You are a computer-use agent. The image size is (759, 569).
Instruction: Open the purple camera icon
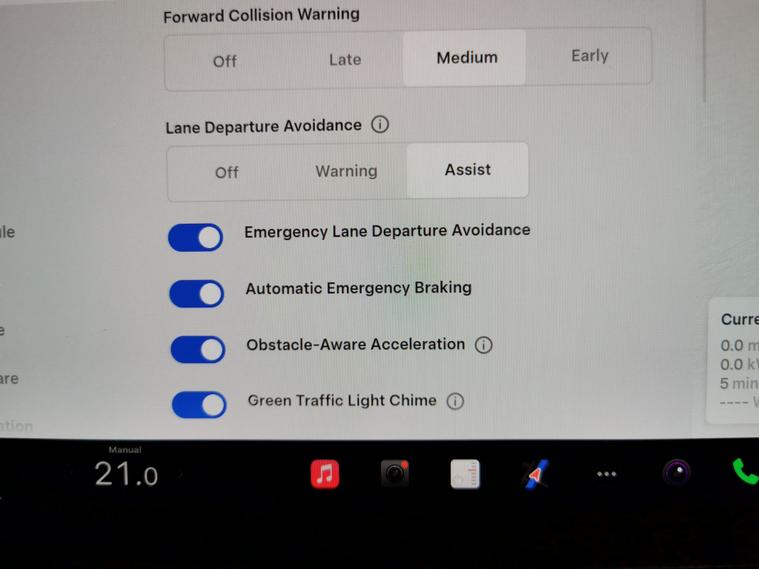(x=676, y=472)
